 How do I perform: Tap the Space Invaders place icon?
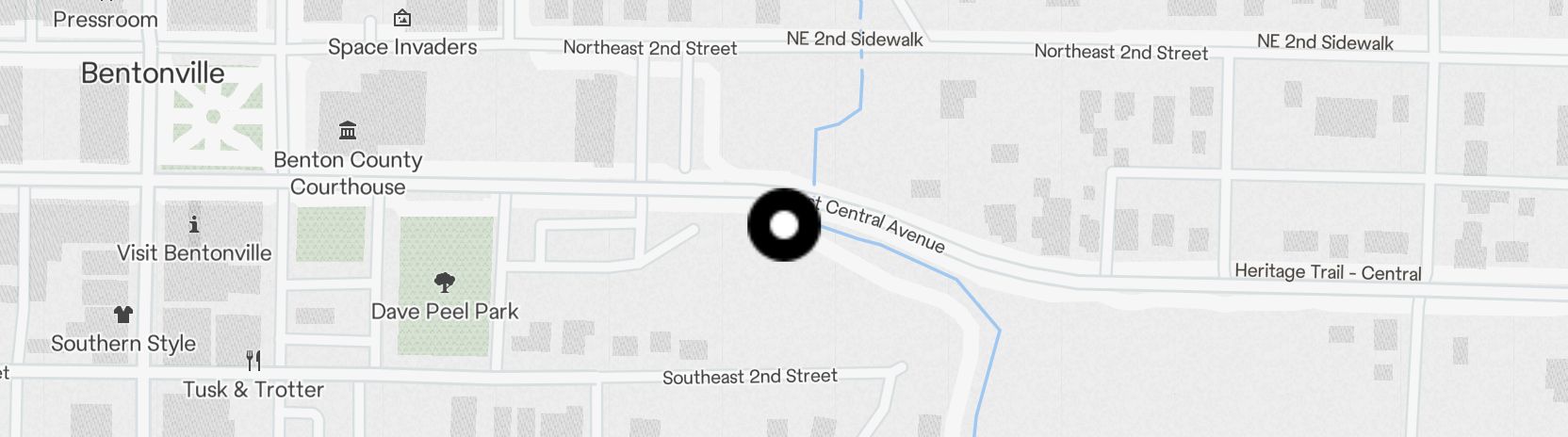pos(402,18)
